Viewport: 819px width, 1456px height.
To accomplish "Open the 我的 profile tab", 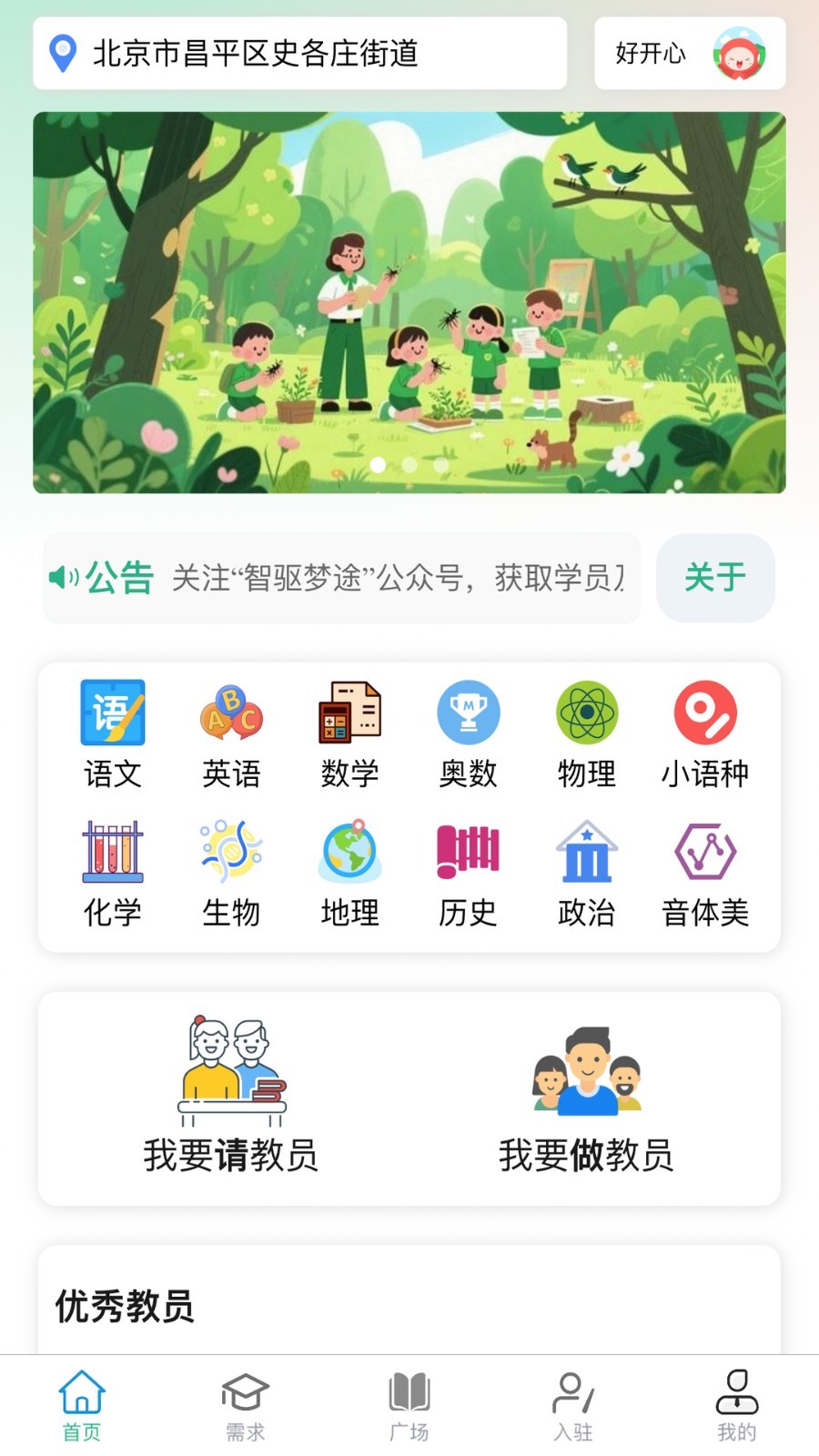I will (737, 1401).
